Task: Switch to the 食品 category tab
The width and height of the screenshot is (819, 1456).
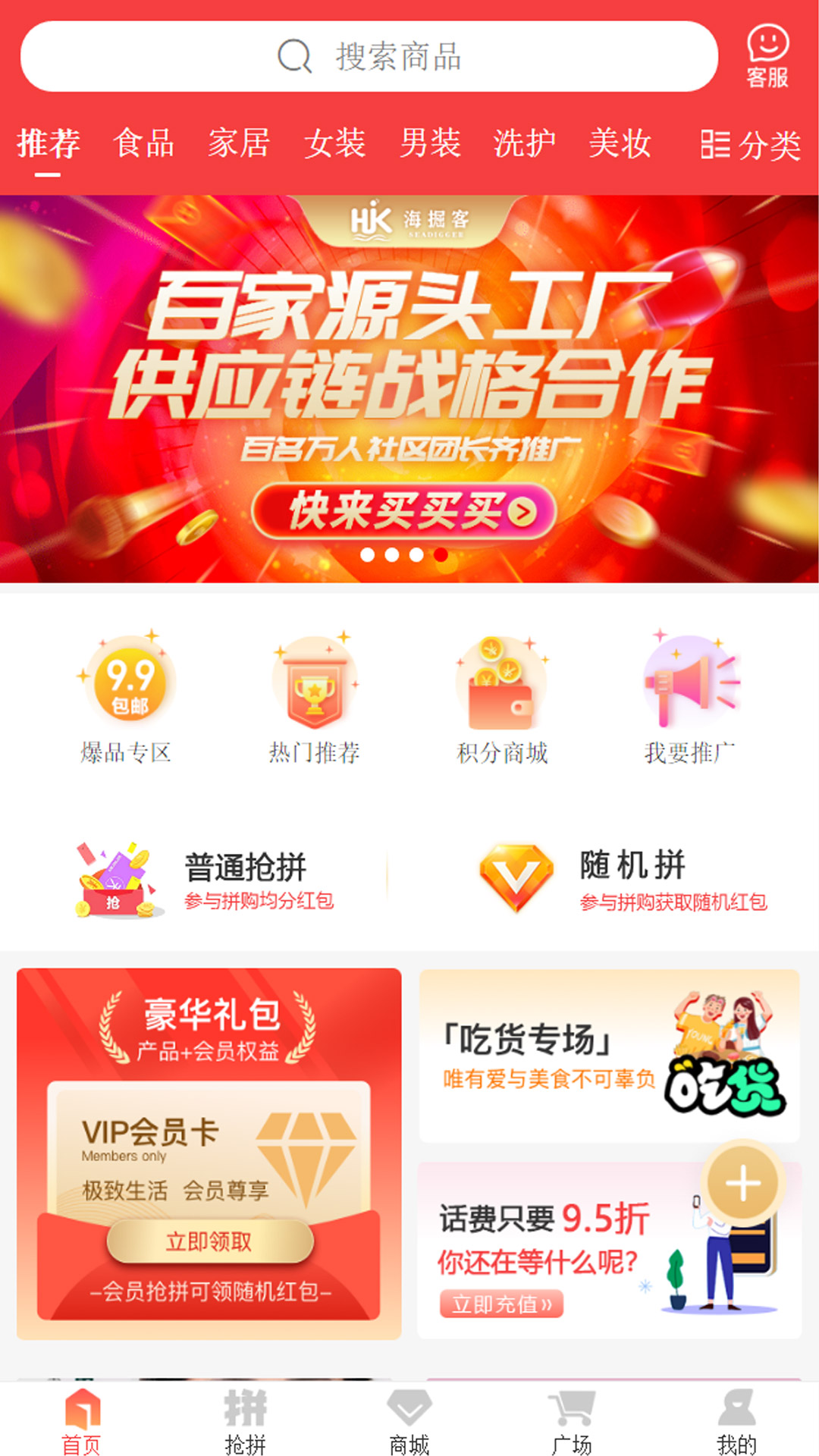Action: tap(144, 143)
